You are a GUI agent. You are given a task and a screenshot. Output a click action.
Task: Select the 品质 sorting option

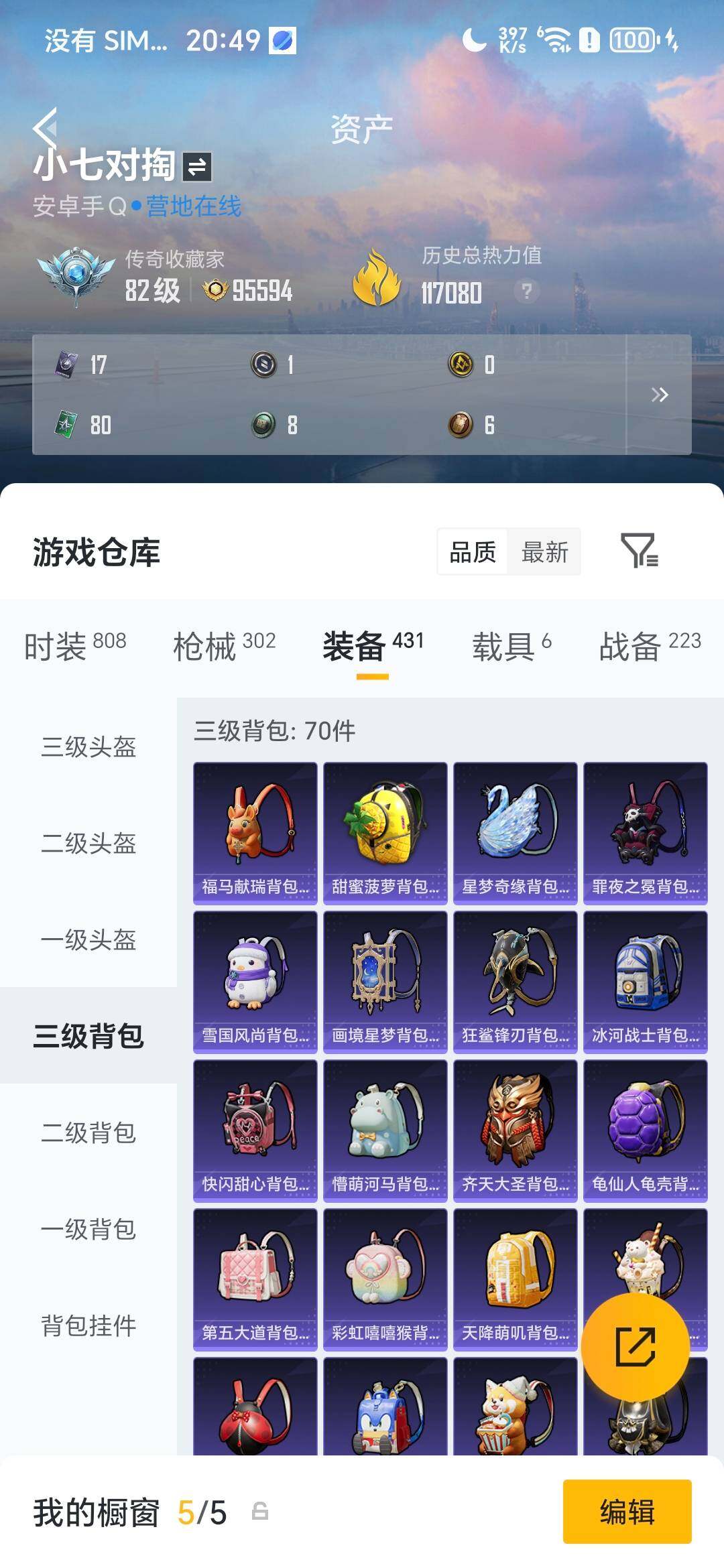click(x=471, y=553)
